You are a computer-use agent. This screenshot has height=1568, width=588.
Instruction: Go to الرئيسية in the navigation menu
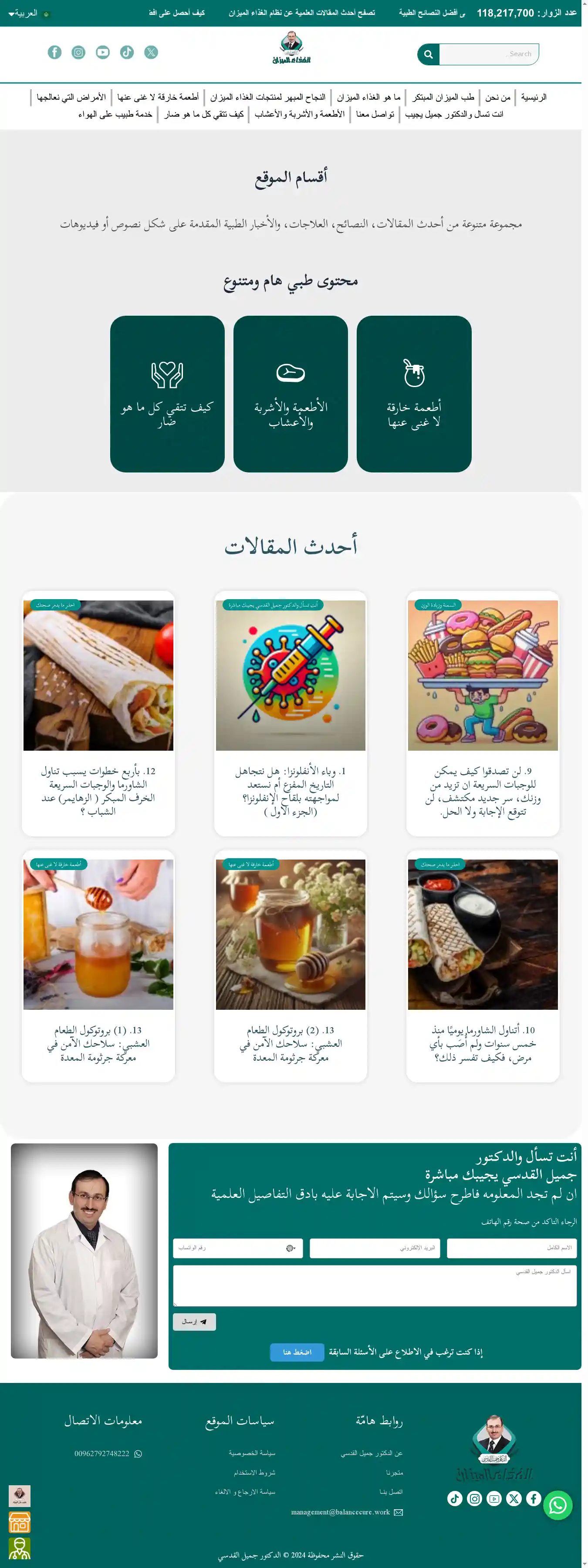pos(533,98)
